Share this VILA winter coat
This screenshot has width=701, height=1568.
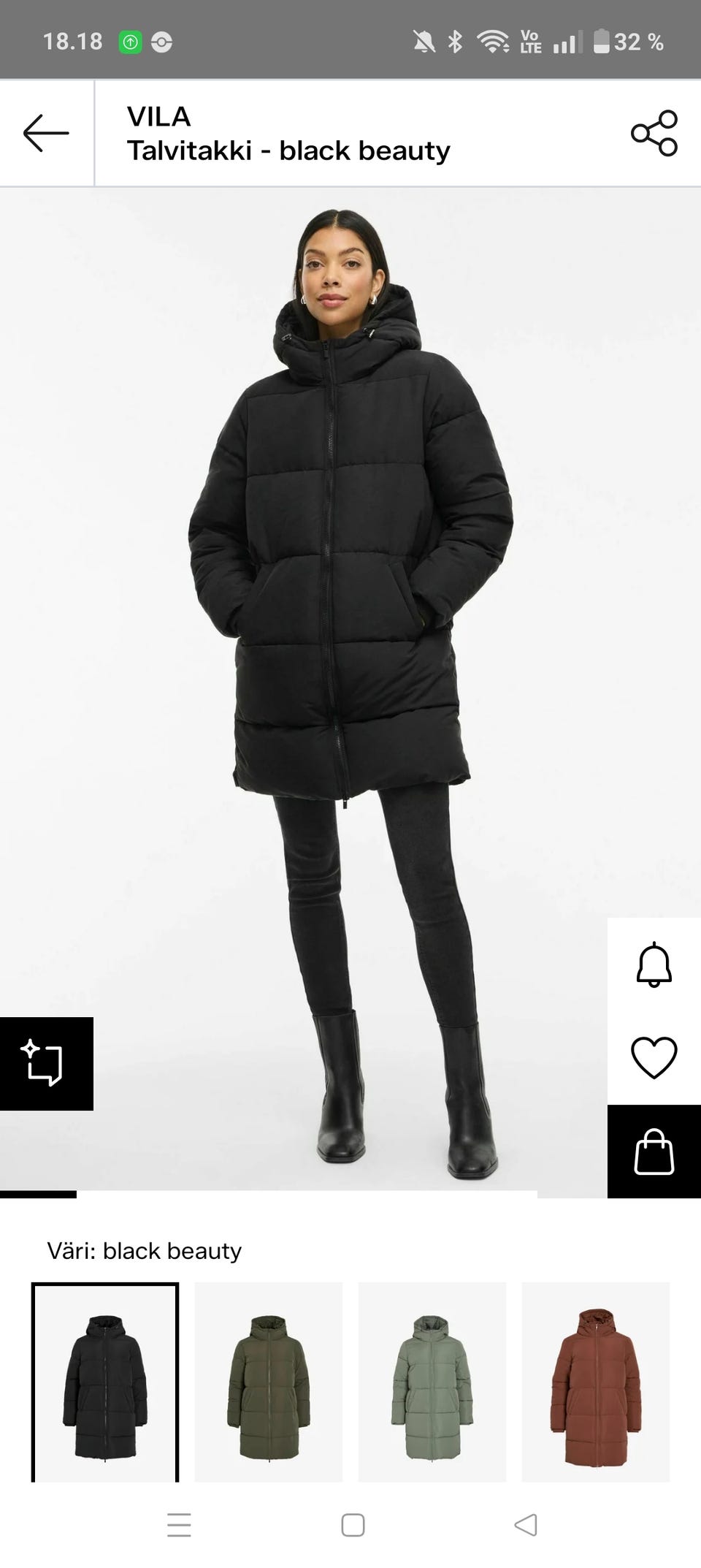click(654, 133)
